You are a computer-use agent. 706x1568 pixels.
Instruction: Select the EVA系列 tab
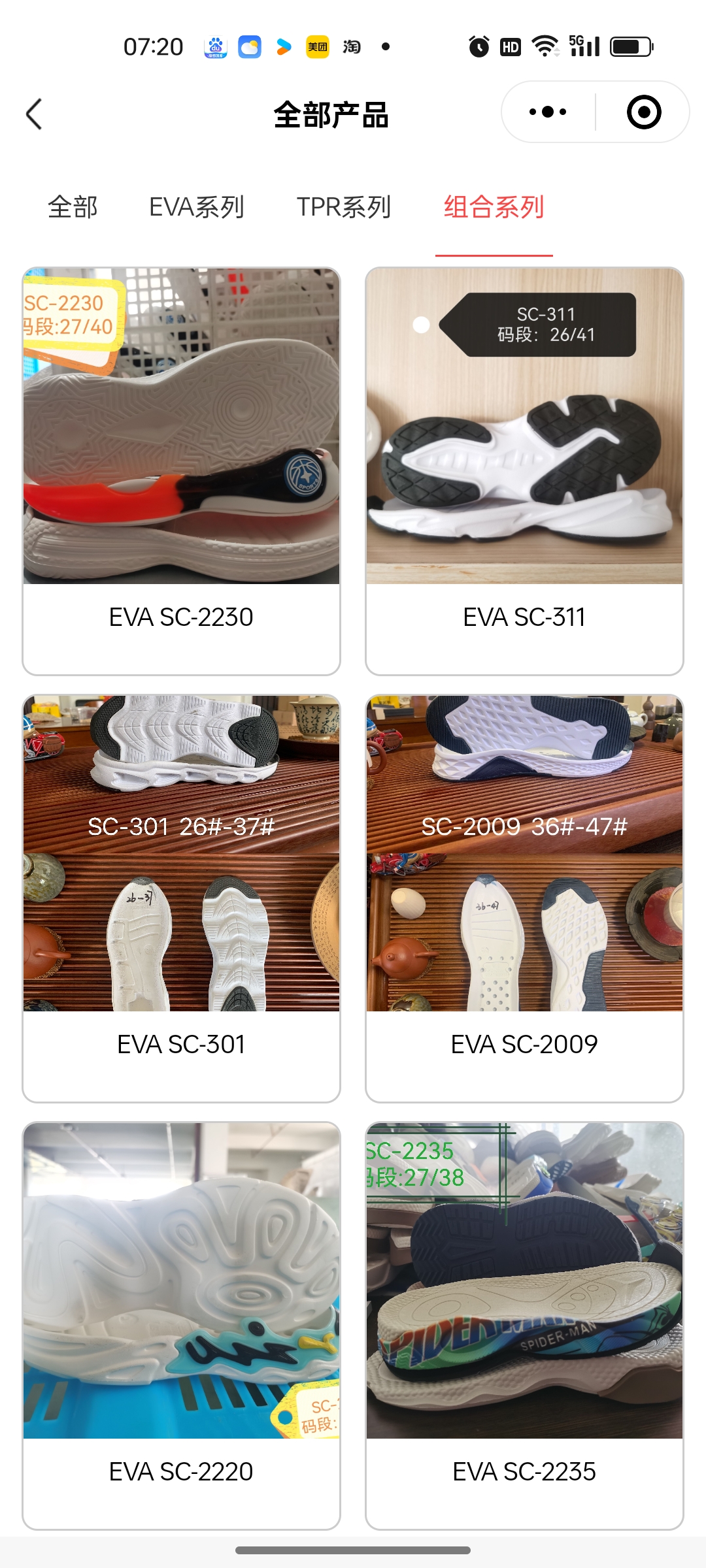(x=197, y=207)
